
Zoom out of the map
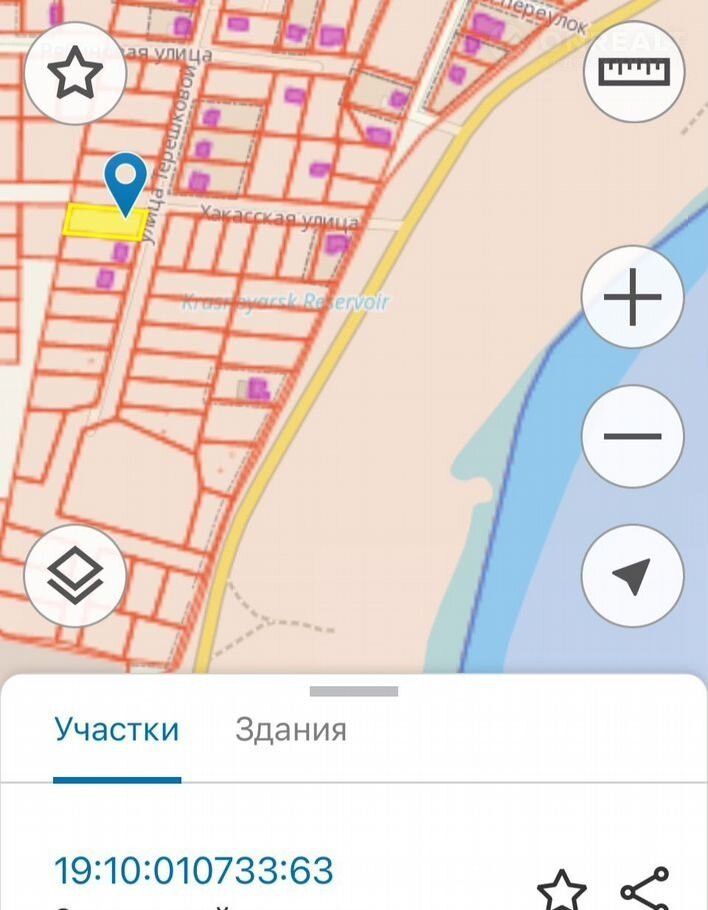pyautogui.click(x=633, y=437)
